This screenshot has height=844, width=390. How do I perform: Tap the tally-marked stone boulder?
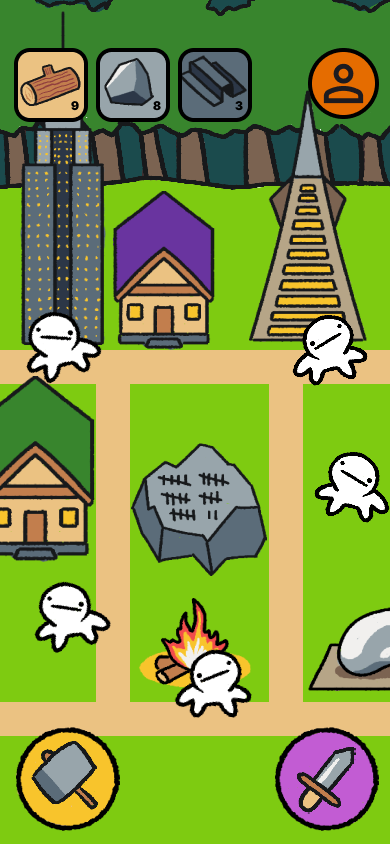[x=200, y=508]
